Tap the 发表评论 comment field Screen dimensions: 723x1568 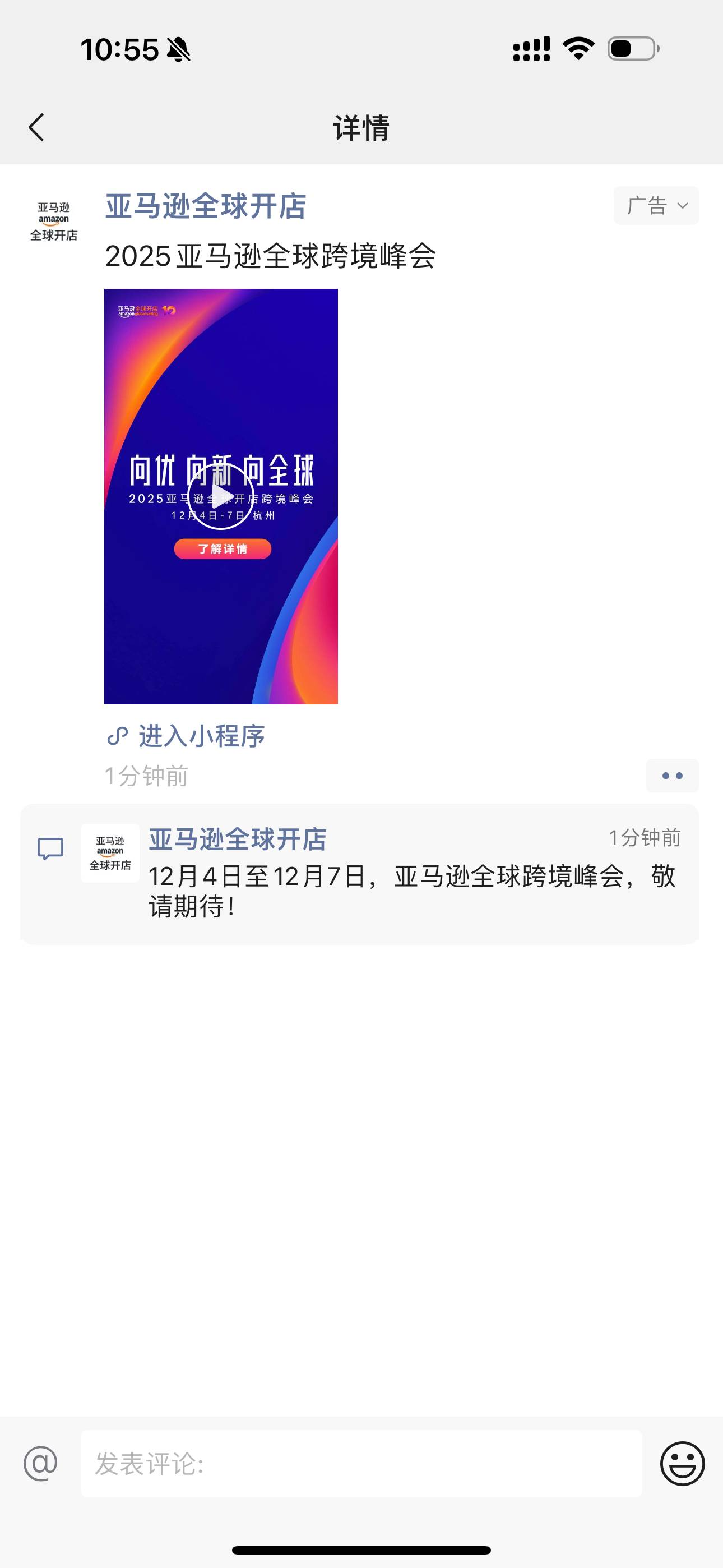coord(361,1464)
